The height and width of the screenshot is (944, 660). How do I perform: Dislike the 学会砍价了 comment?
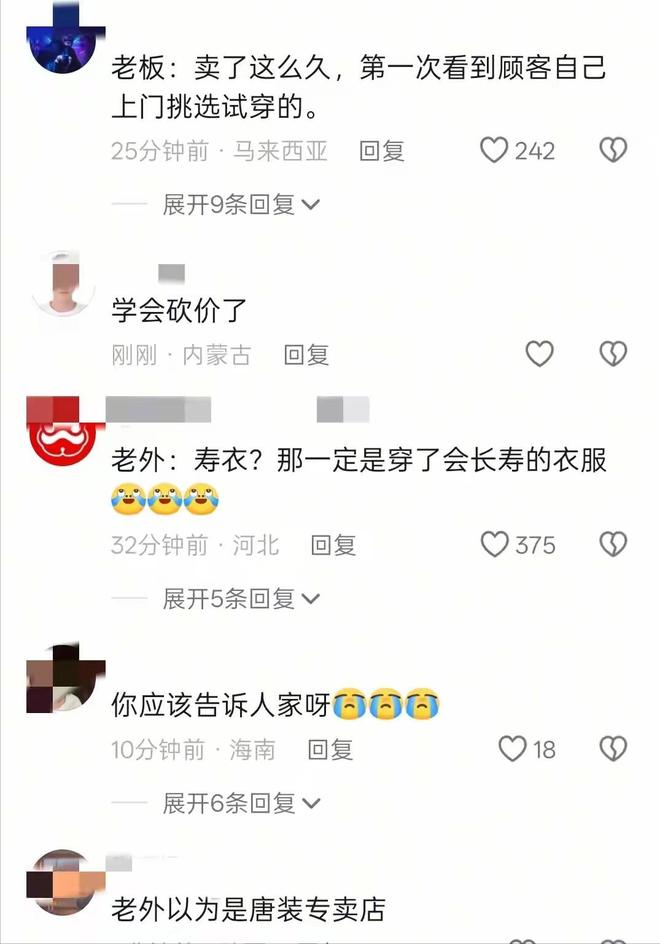pyautogui.click(x=612, y=354)
